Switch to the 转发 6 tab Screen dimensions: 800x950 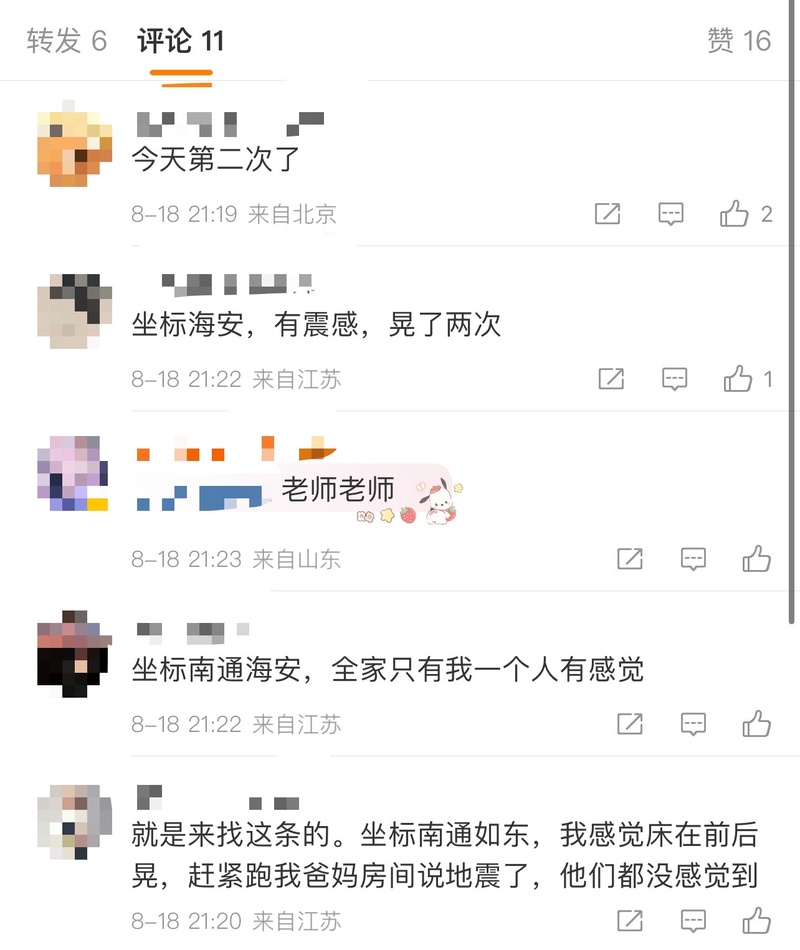(66, 41)
